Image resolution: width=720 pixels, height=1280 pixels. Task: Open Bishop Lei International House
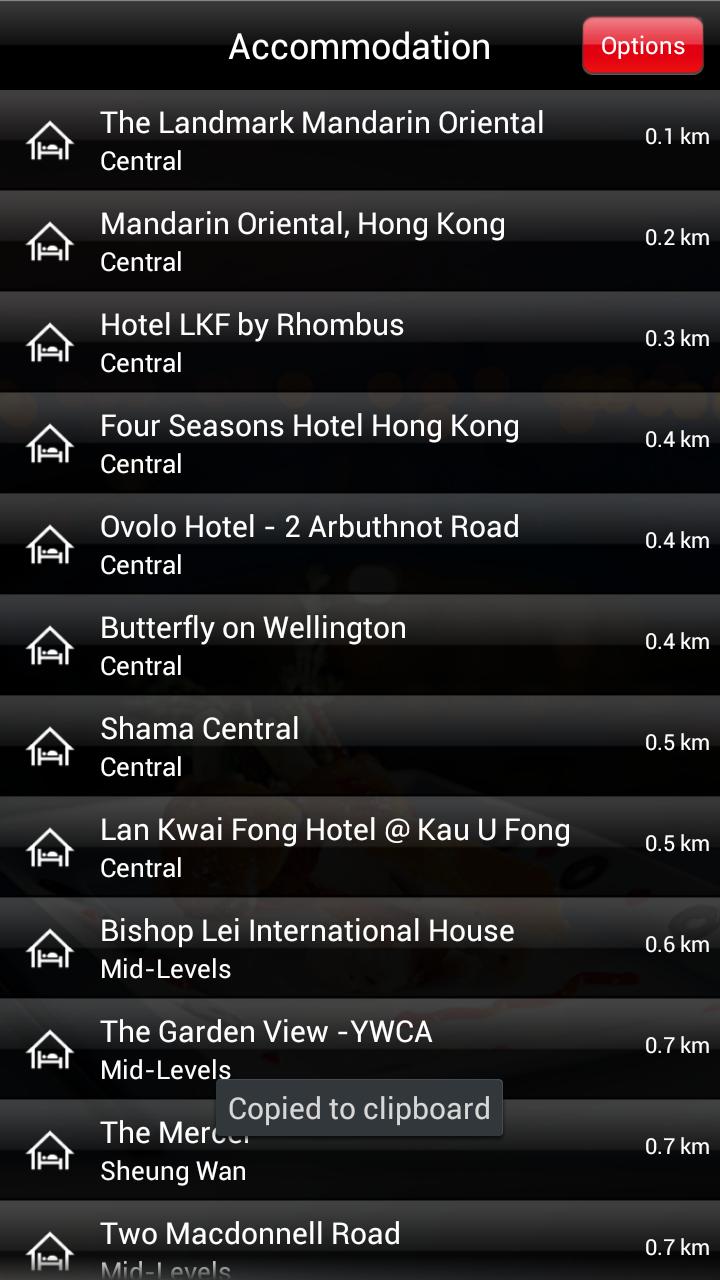coord(360,948)
